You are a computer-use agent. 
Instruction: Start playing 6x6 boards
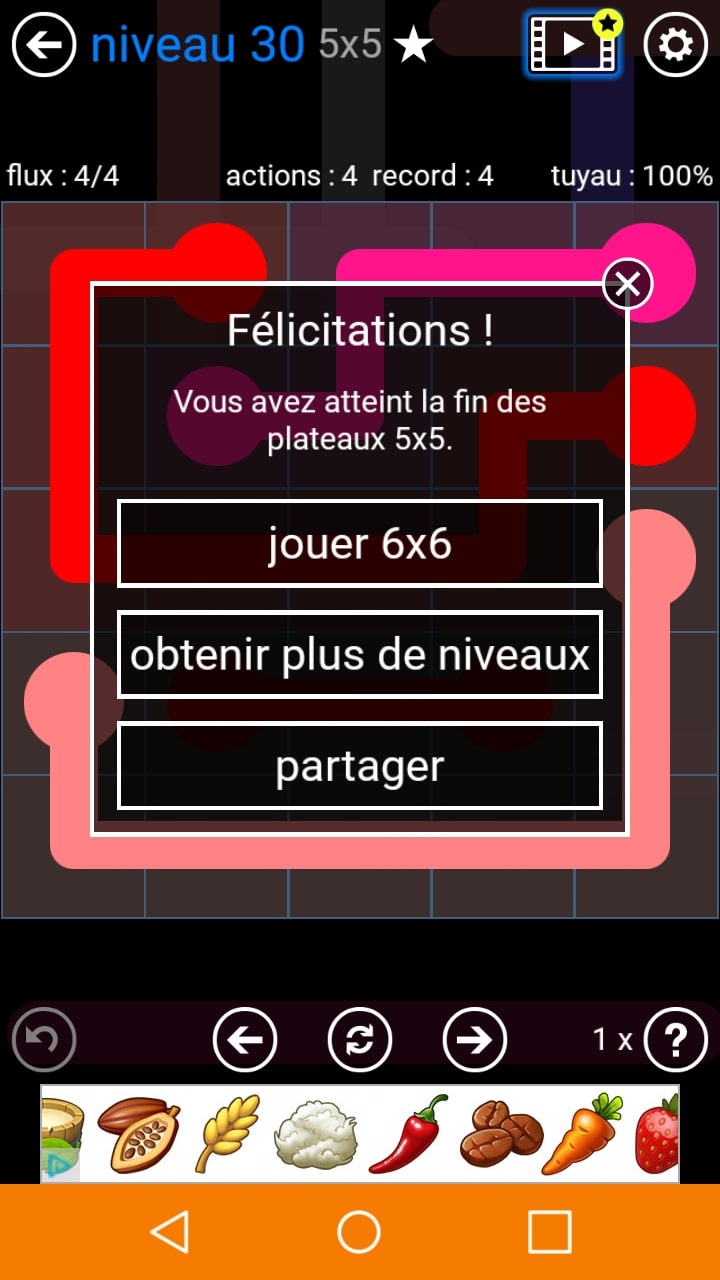[x=360, y=544]
